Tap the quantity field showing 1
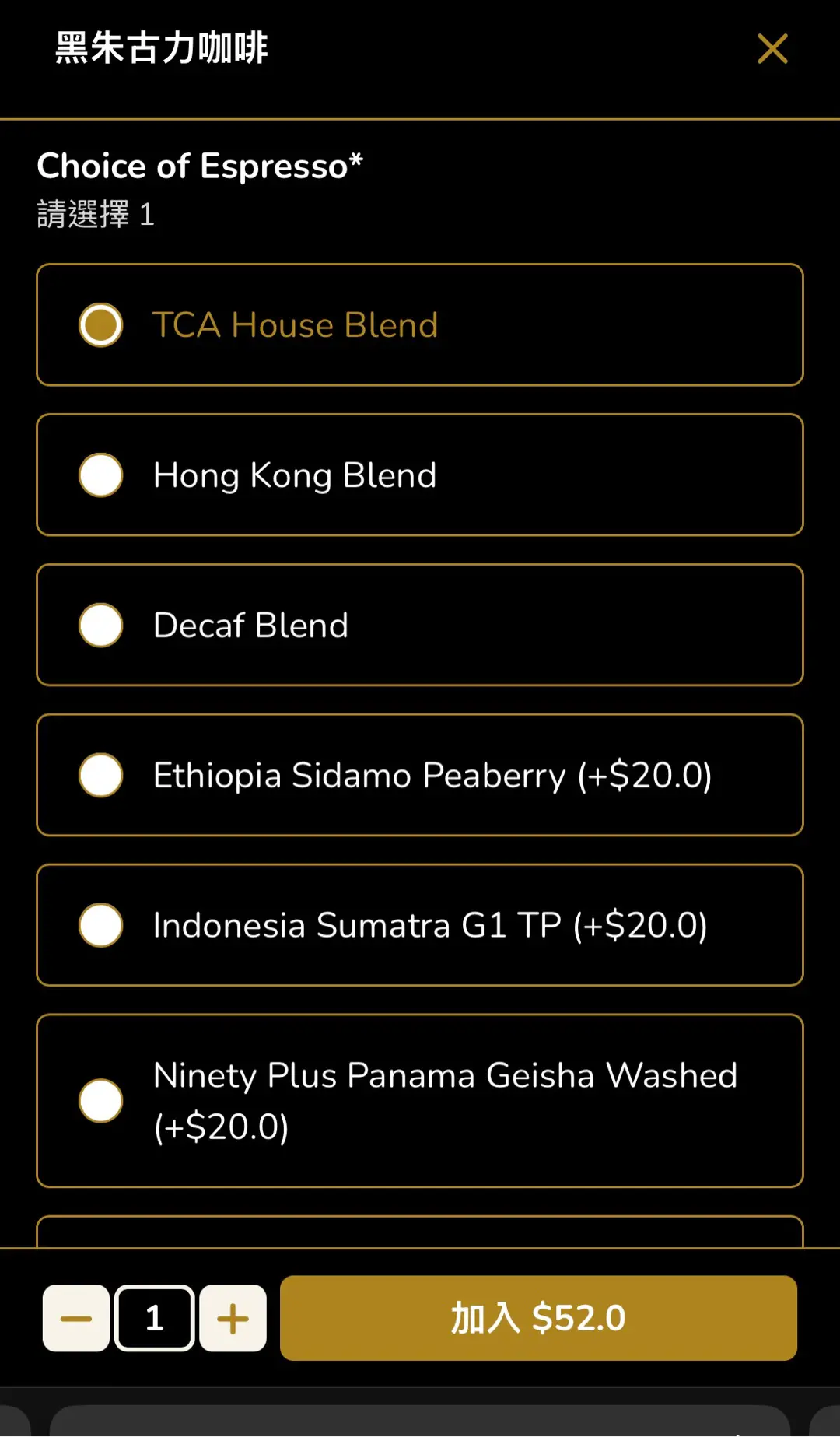840x1437 pixels. 155,1319
